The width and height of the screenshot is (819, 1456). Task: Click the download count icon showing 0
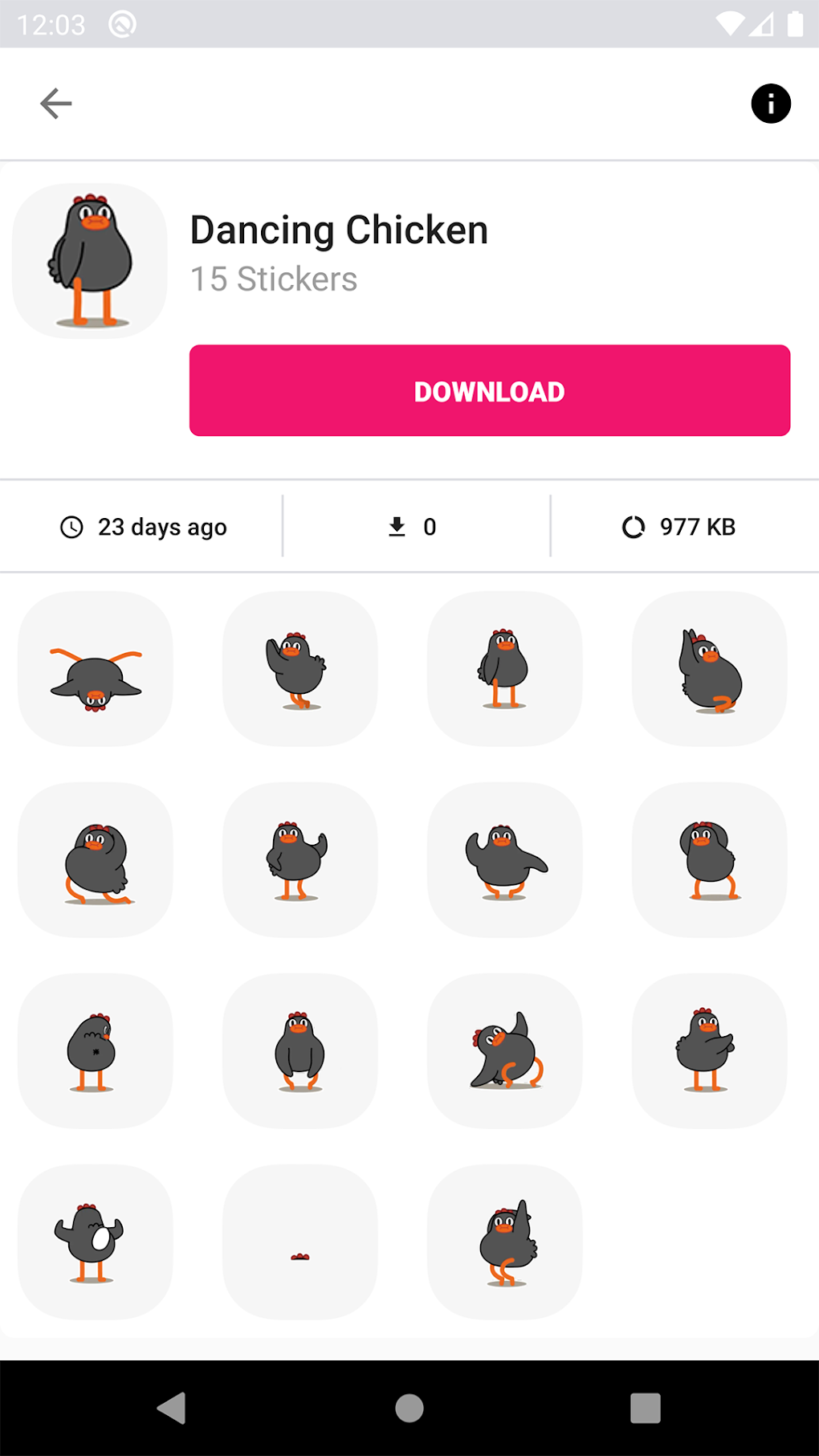(397, 527)
